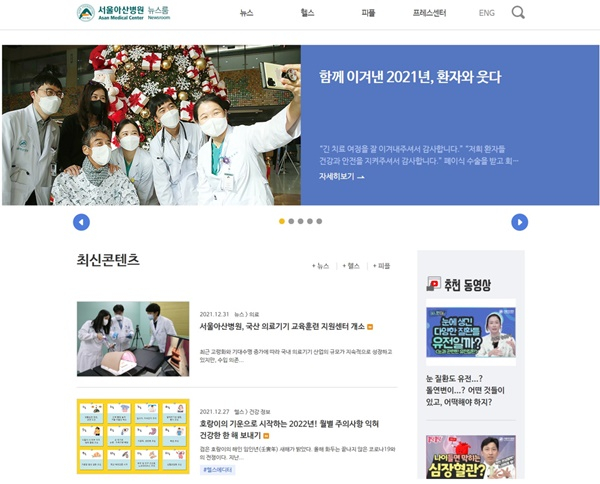
Task: Open the 프레스센터 menu
Action: [x=430, y=13]
